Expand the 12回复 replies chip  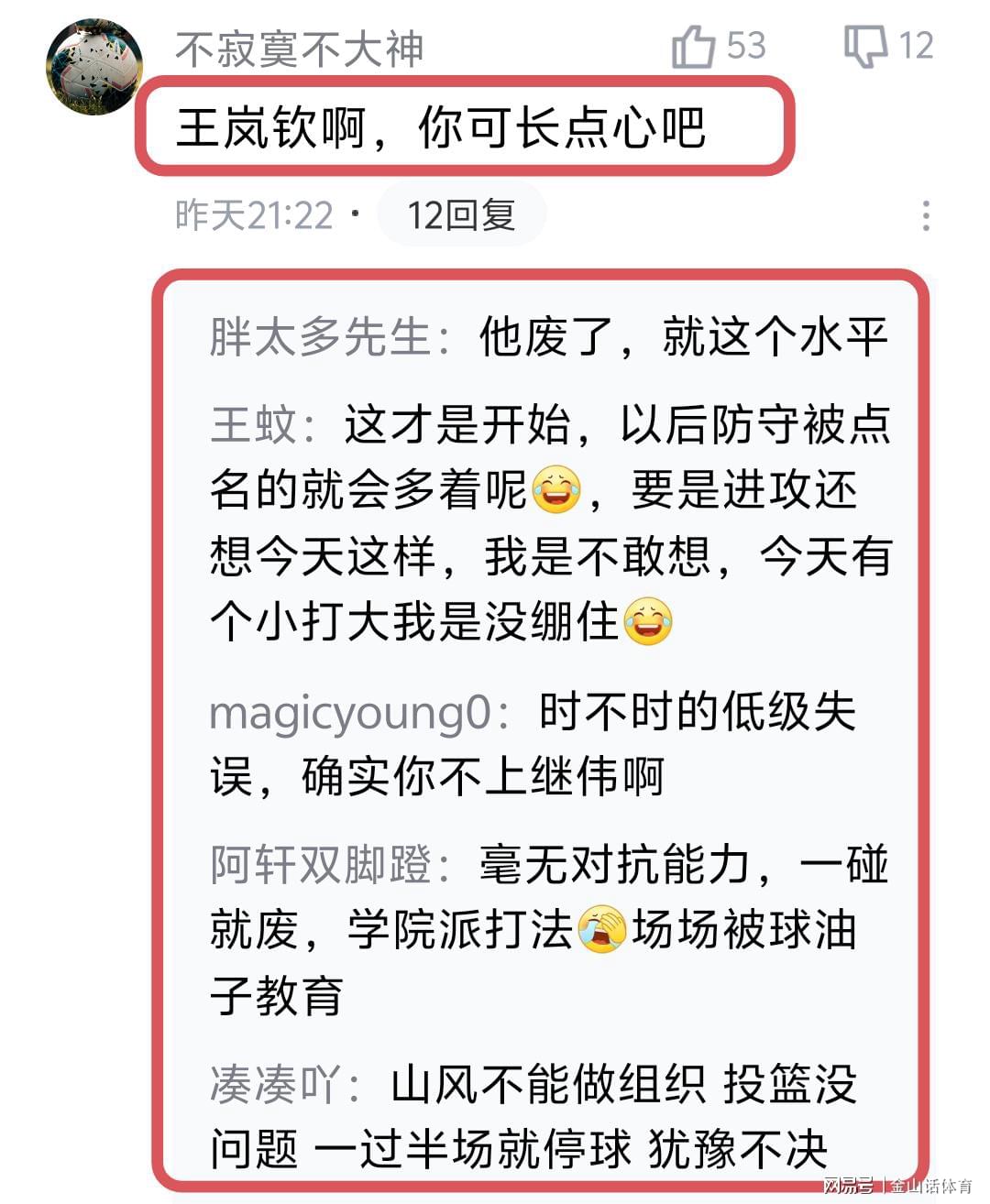[461, 215]
